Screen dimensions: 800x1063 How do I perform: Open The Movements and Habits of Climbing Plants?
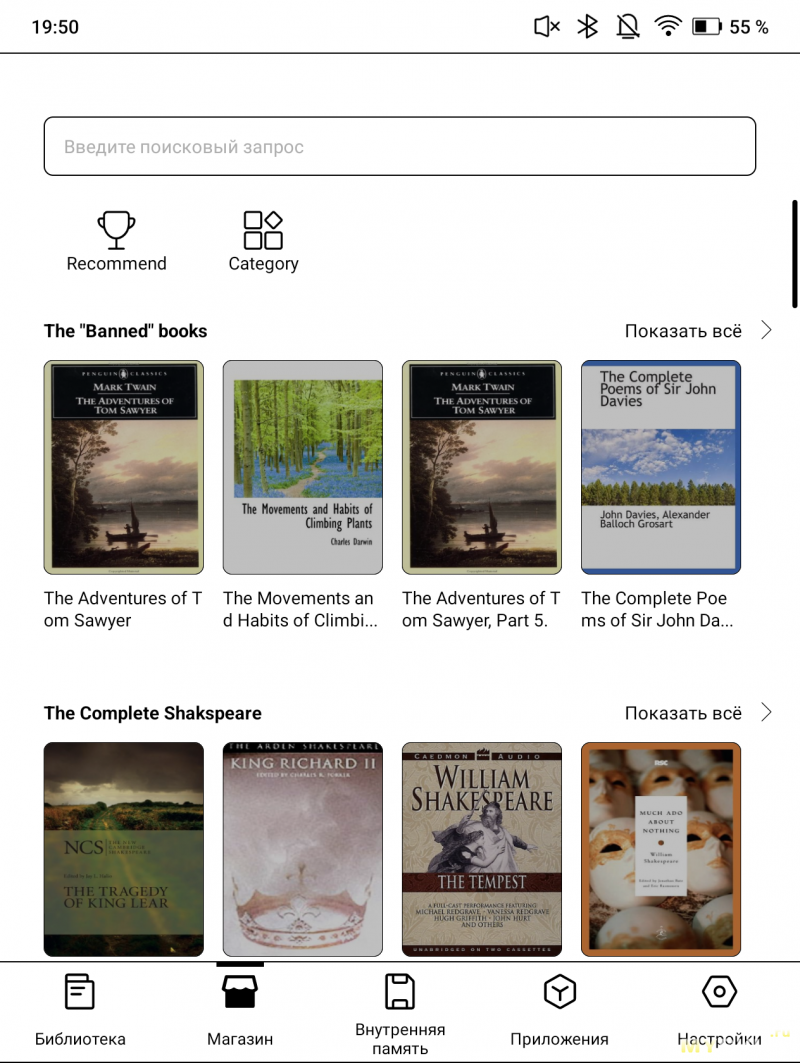pos(302,467)
